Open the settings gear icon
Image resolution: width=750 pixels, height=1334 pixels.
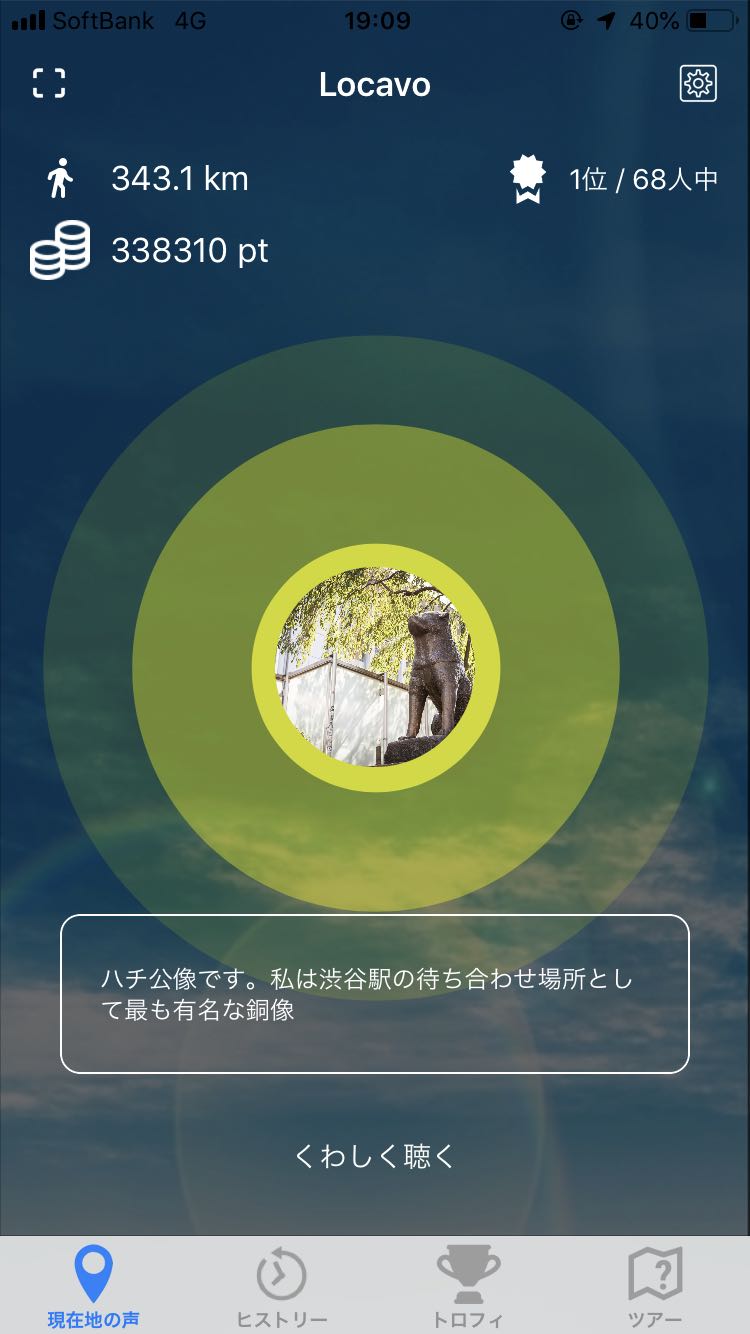pos(697,85)
